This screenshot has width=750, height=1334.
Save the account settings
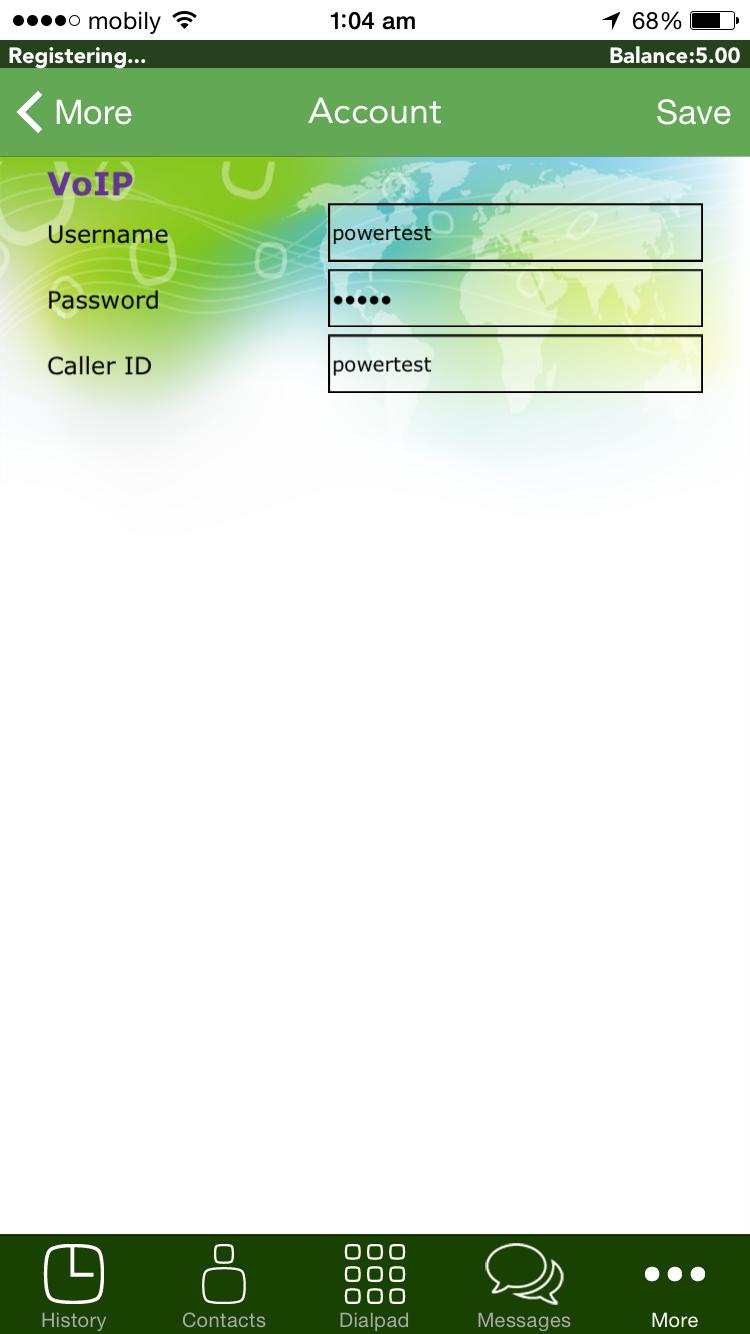point(692,112)
